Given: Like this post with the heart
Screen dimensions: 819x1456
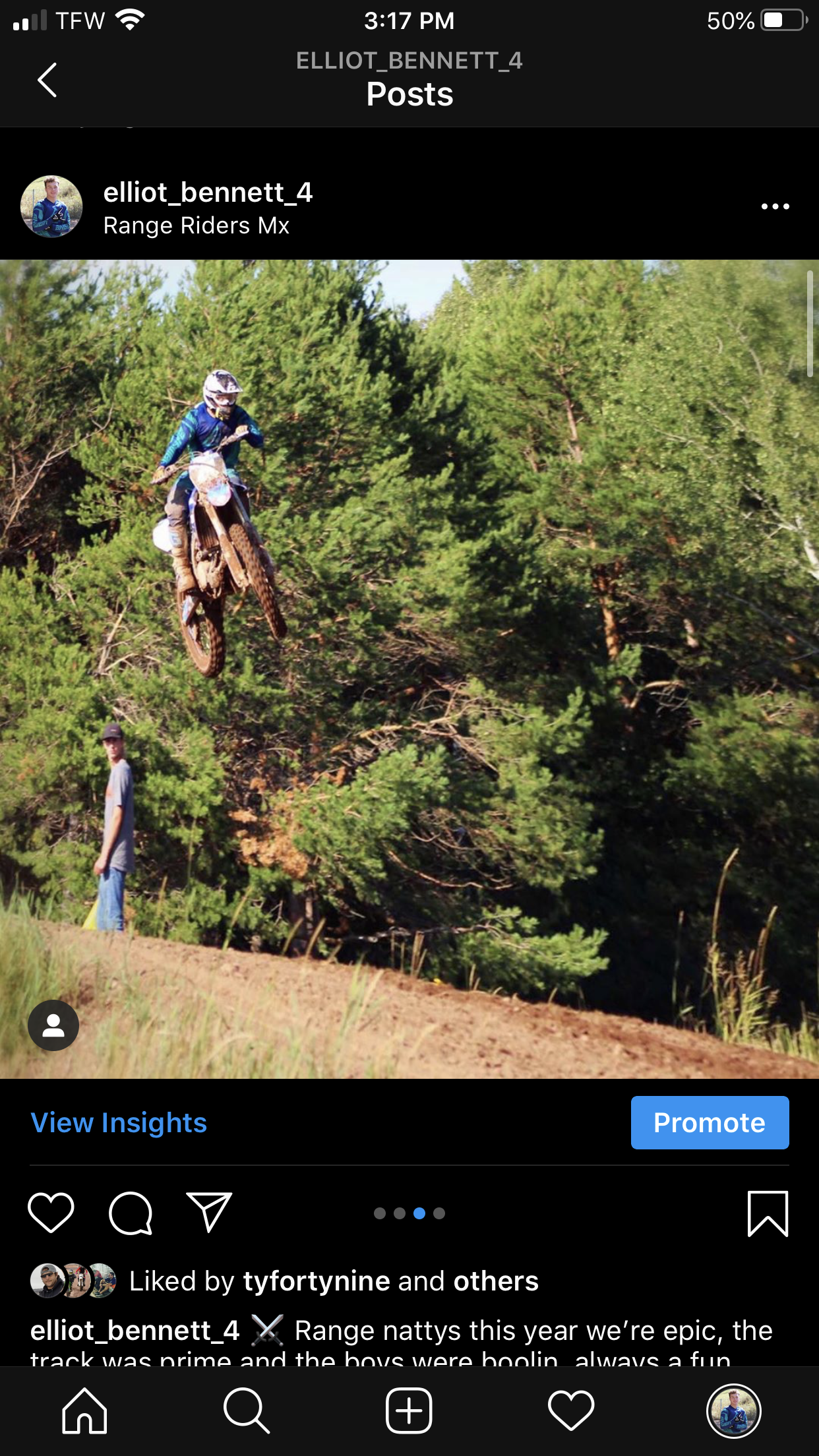Looking at the screenshot, I should click(51, 1212).
